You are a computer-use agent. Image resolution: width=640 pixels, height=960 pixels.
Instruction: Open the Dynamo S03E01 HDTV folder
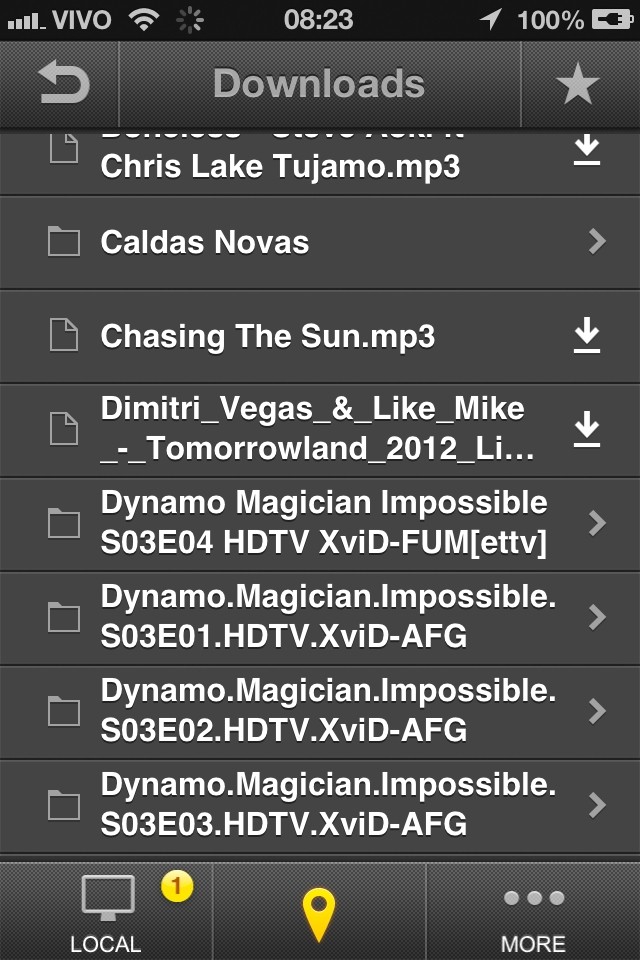tap(320, 618)
